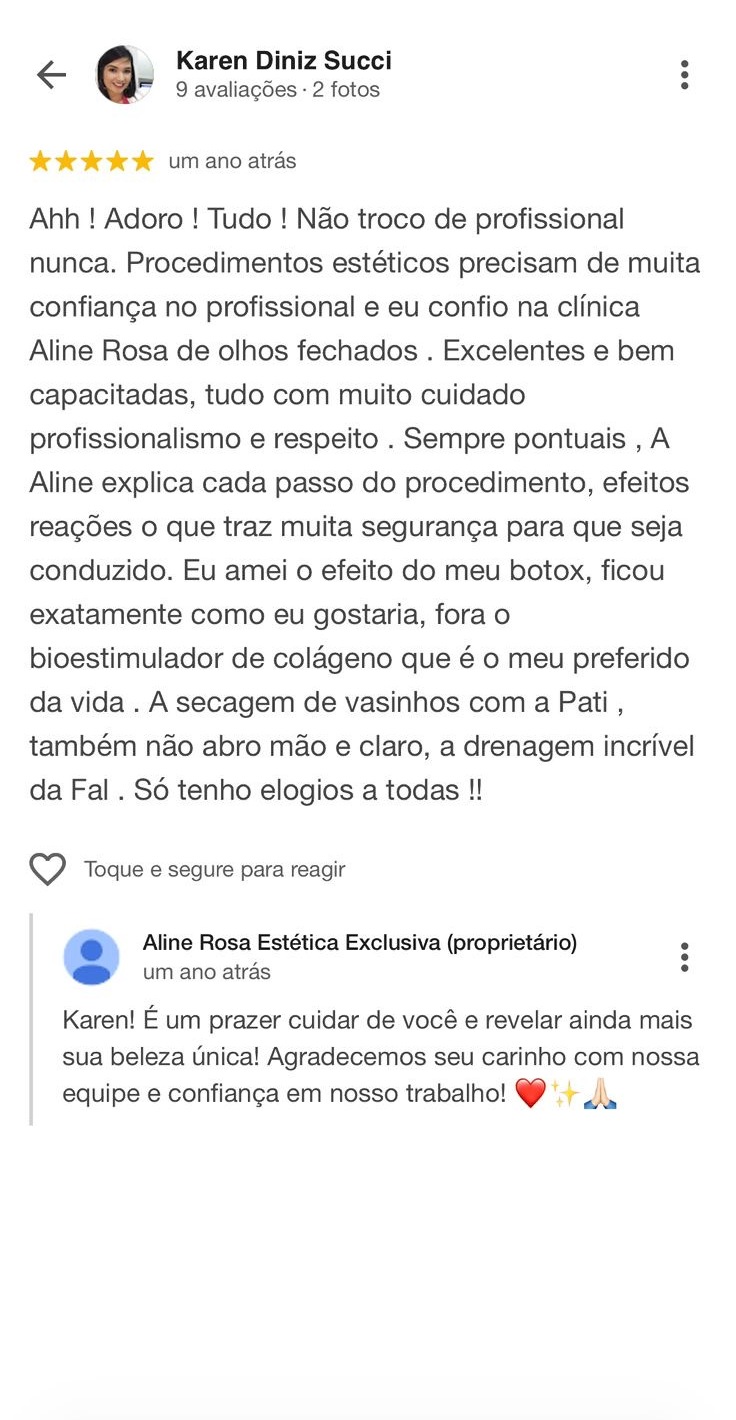Click reviewer name Karen Diniz Succi
Screen dimensions: 736x1420
(283, 59)
